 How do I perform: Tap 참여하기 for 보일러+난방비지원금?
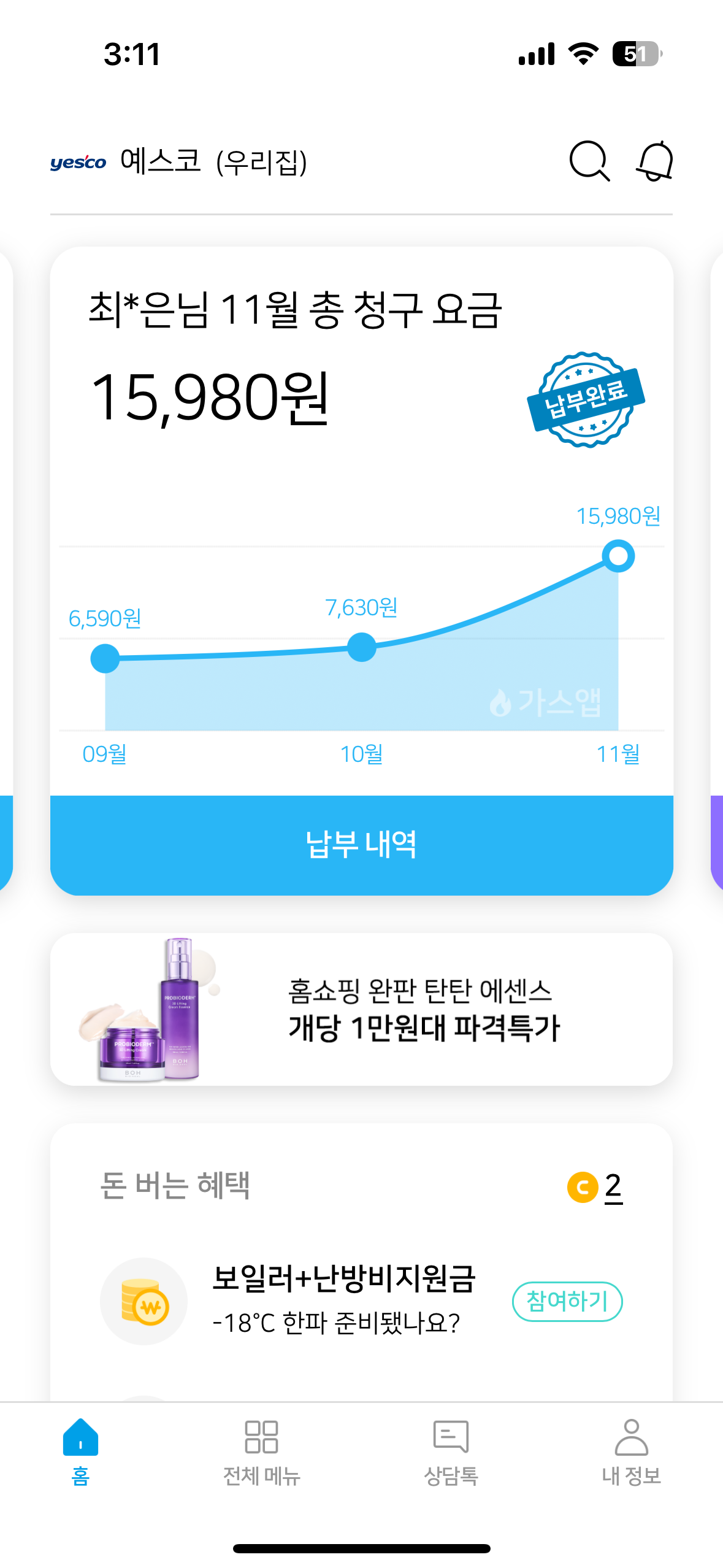coord(567,1301)
